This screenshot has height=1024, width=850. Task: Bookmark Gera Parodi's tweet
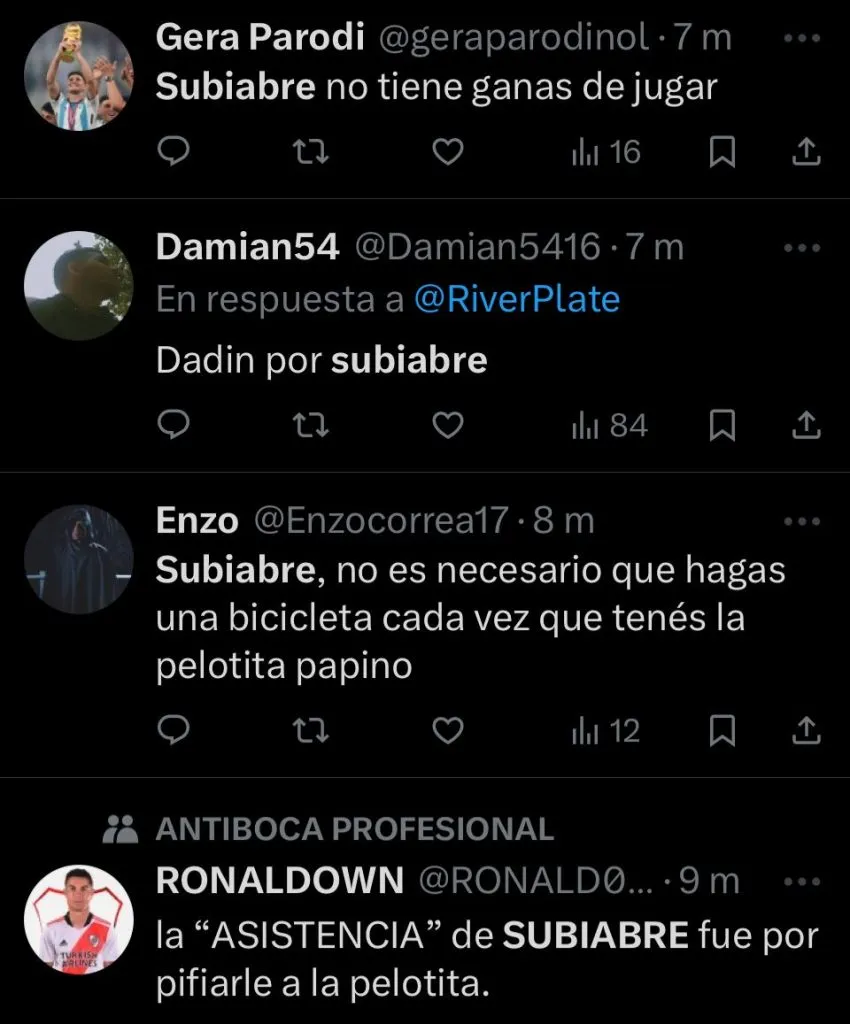[x=722, y=152]
